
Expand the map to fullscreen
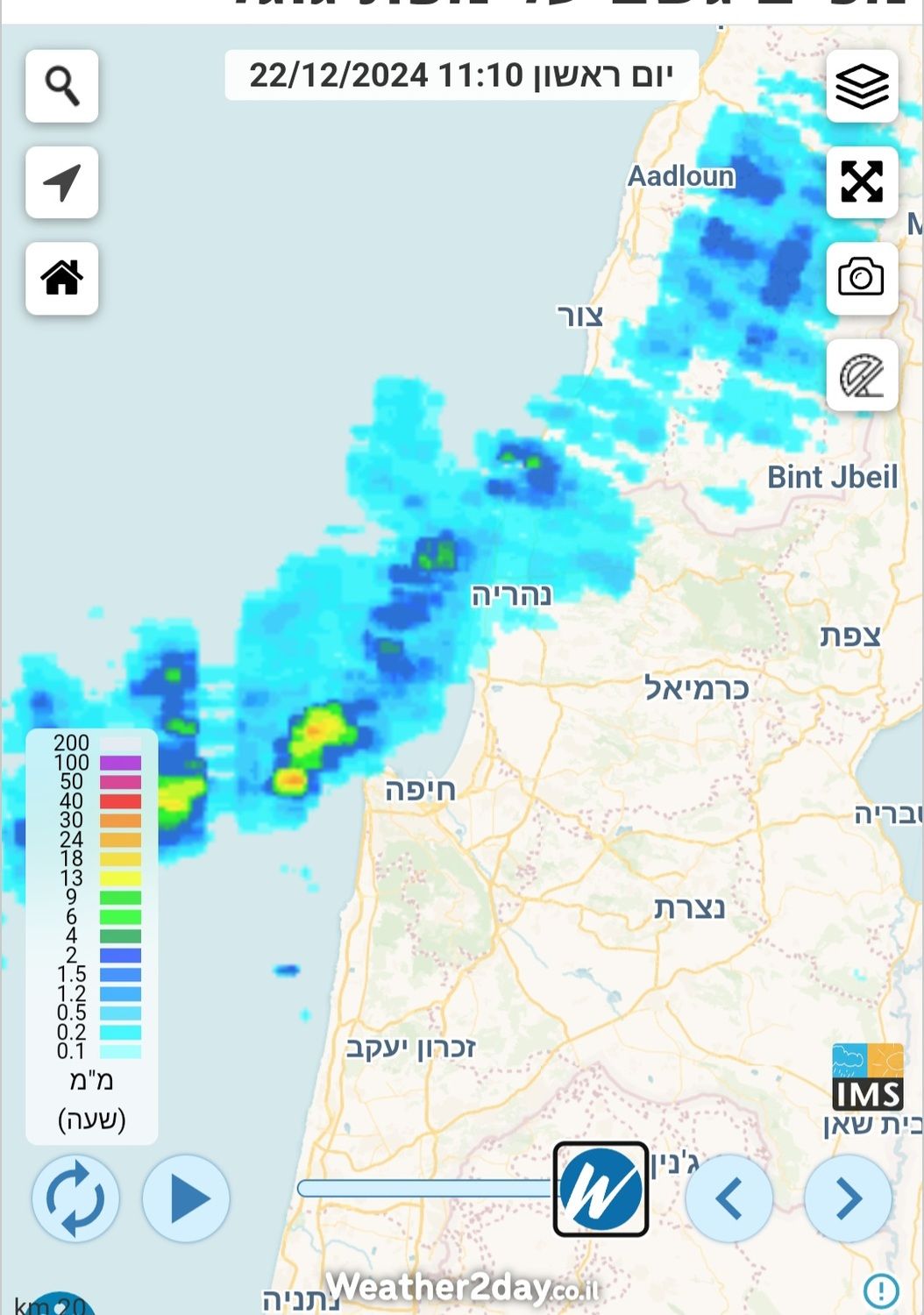pos(862,182)
